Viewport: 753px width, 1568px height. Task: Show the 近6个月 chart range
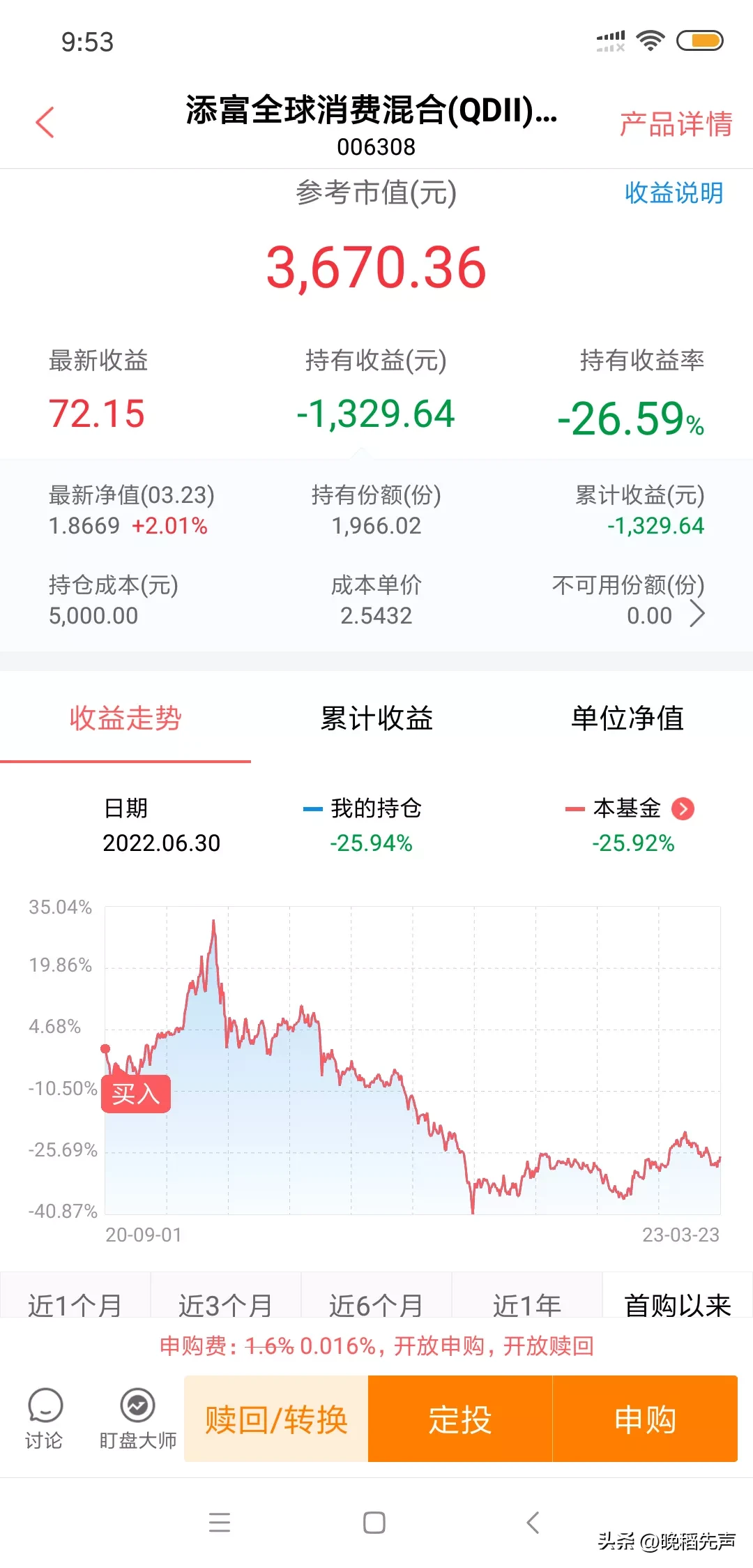376,1302
